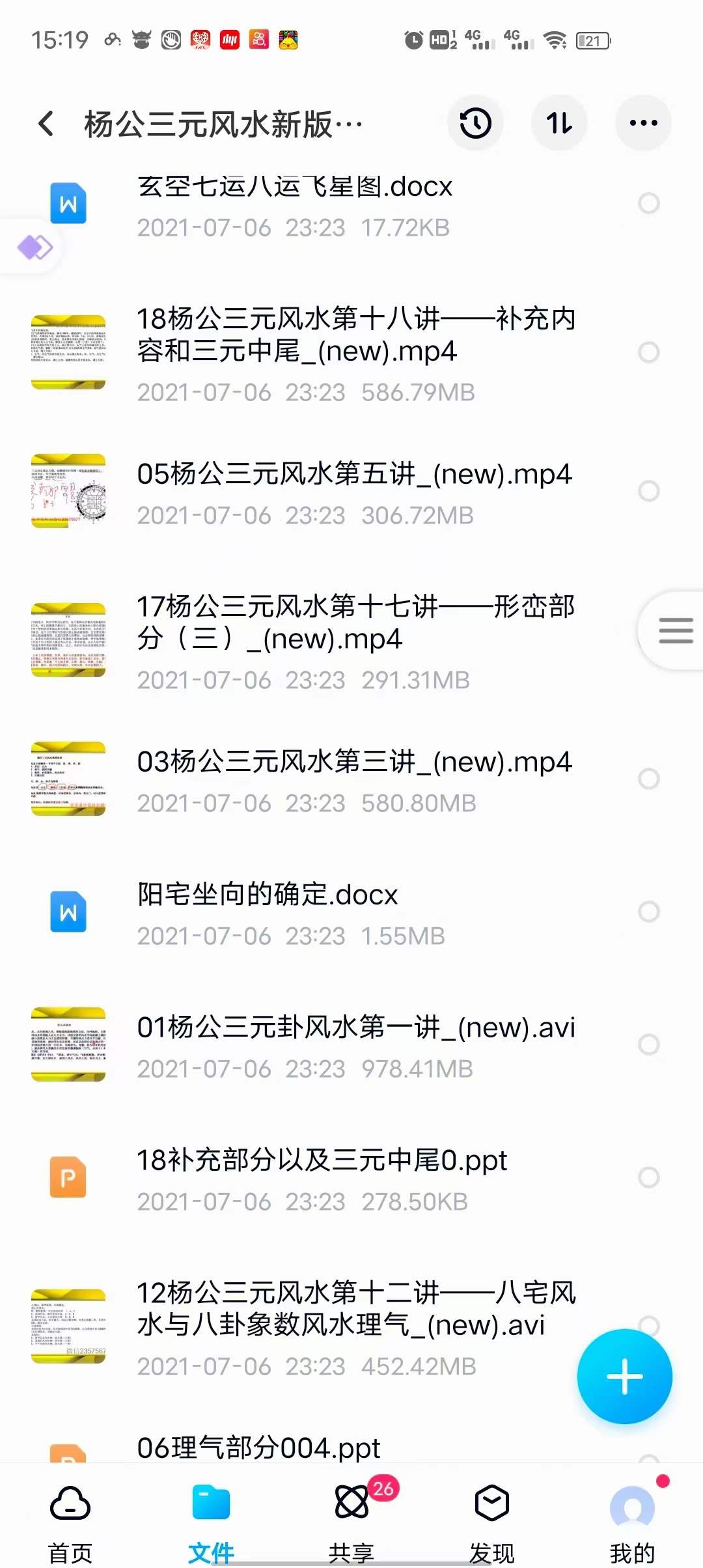Select the 18杨公三元风水第十八讲 mp4 checkbox
This screenshot has width=703, height=1568.
pyautogui.click(x=648, y=352)
